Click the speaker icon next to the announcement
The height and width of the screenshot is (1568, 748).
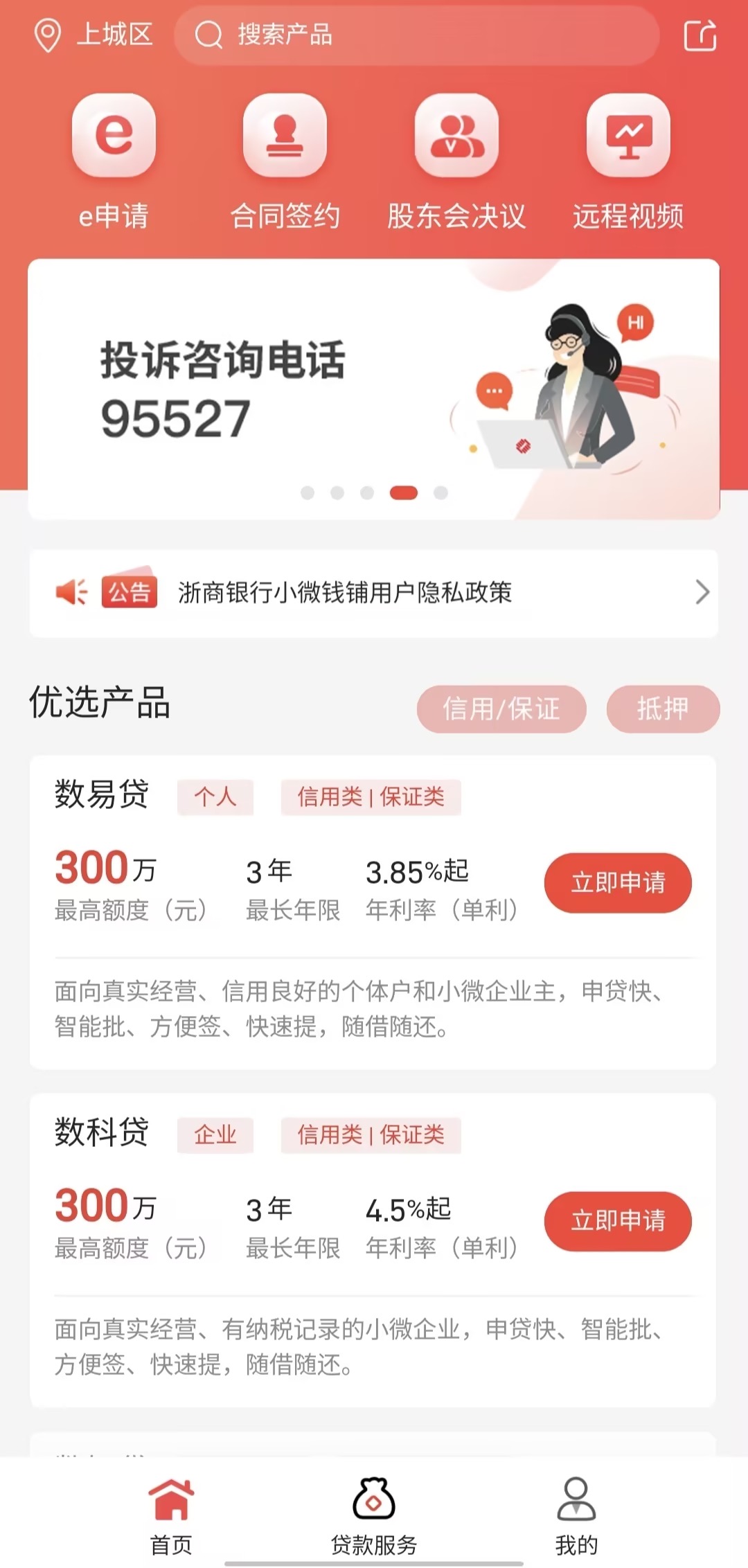click(71, 592)
